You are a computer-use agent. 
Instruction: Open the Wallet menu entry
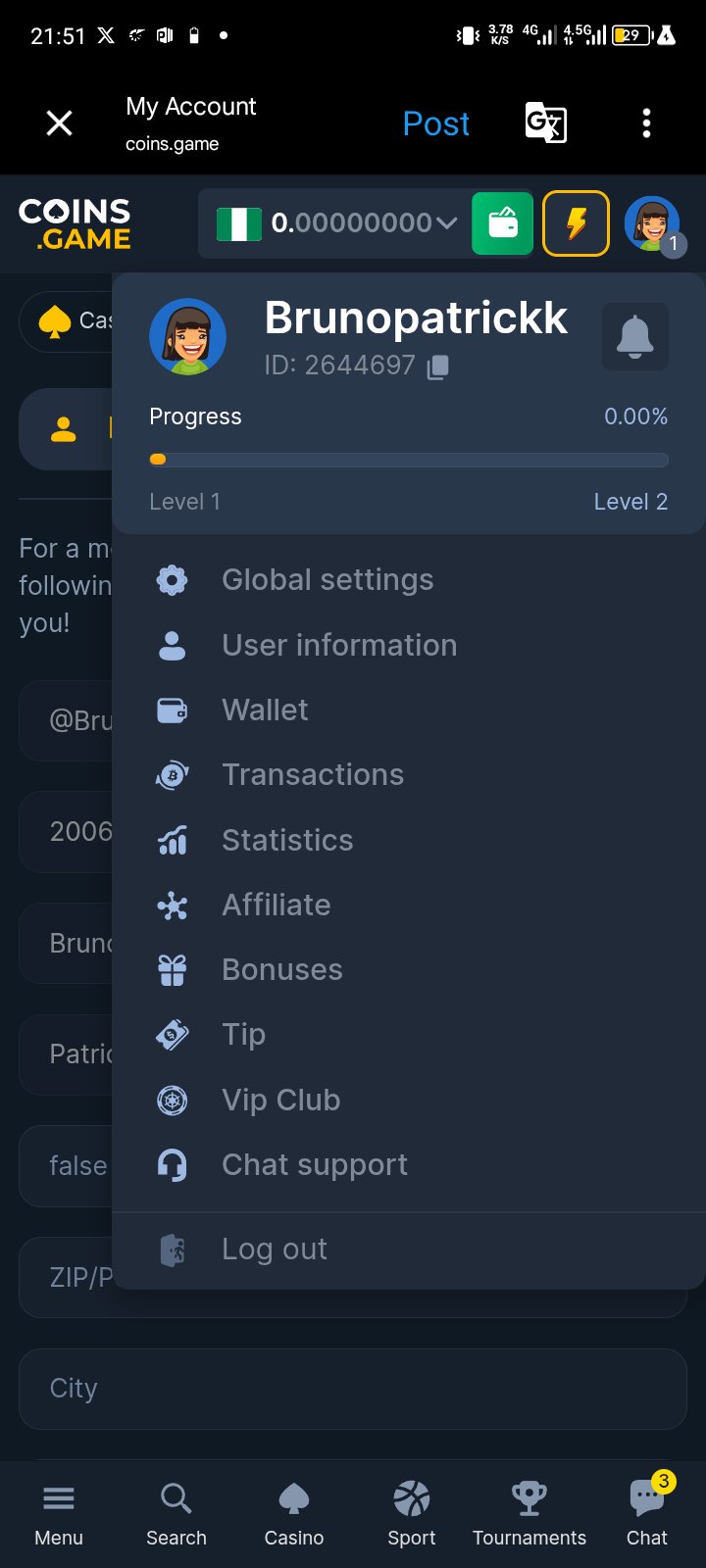[265, 710]
